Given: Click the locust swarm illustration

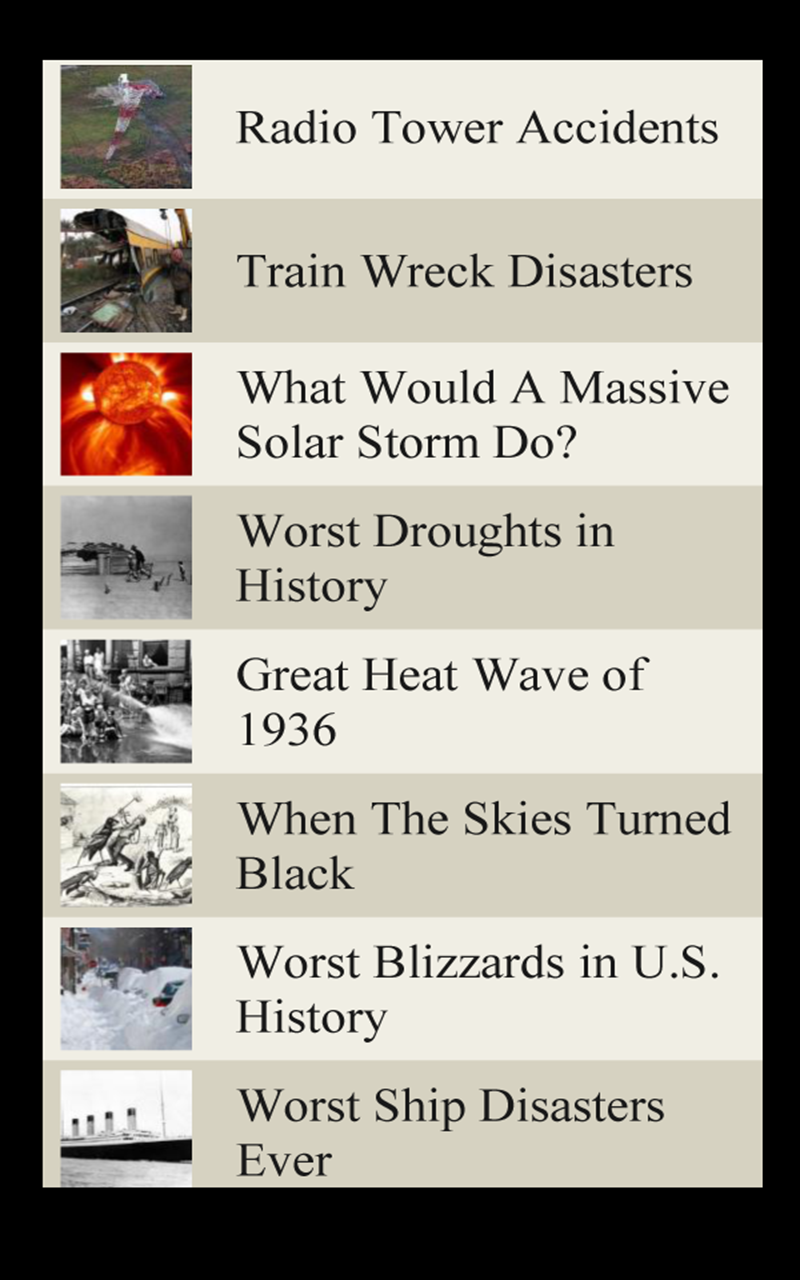Looking at the screenshot, I should tap(125, 845).
